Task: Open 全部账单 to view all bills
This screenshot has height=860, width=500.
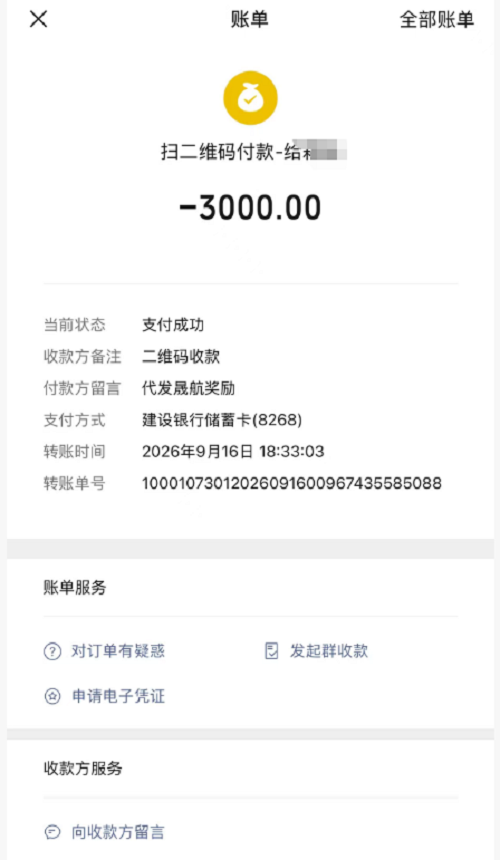Action: [x=436, y=20]
